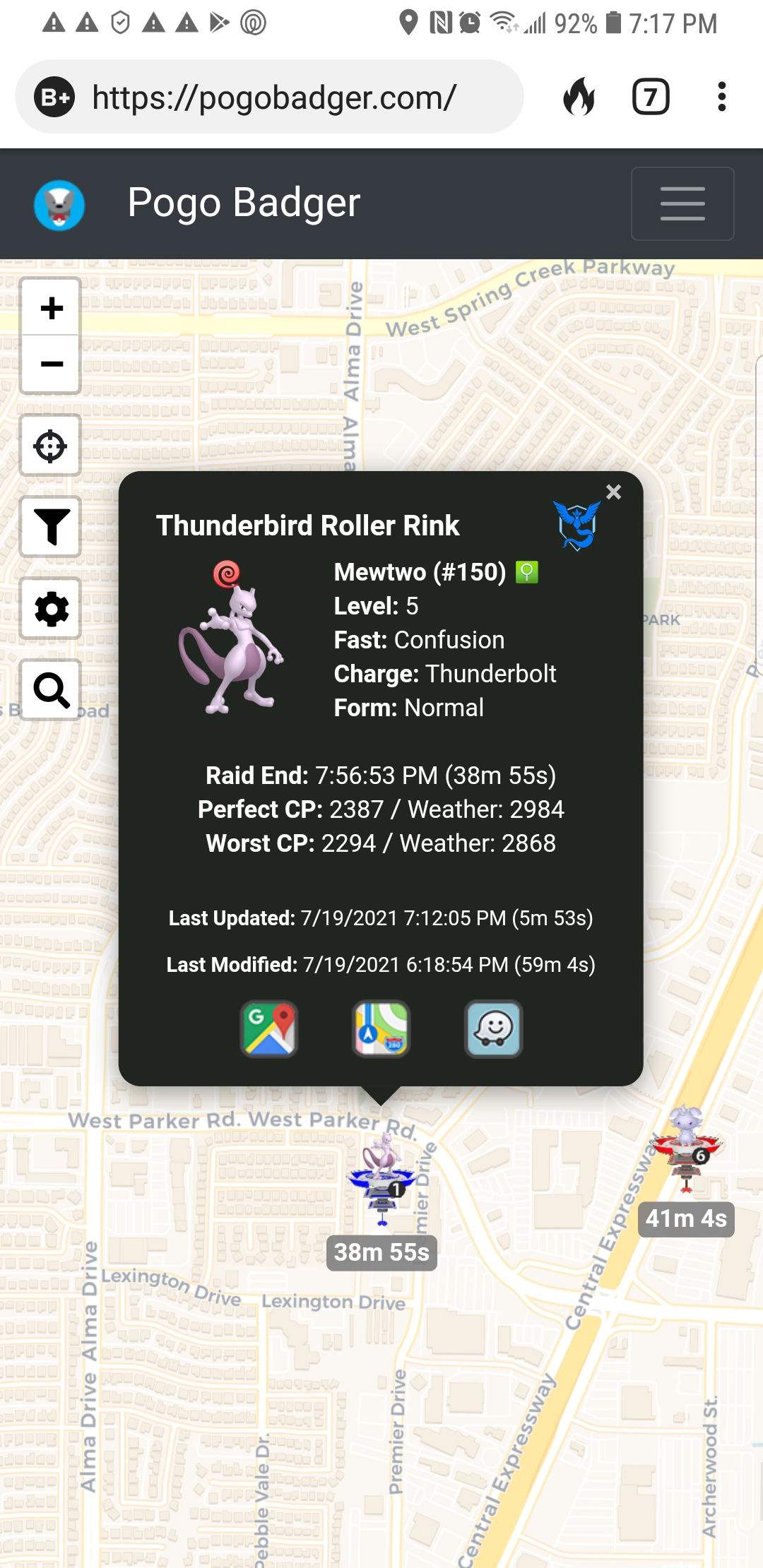Open directions in Apple Maps
Viewport: 763px width, 1568px height.
(381, 1029)
